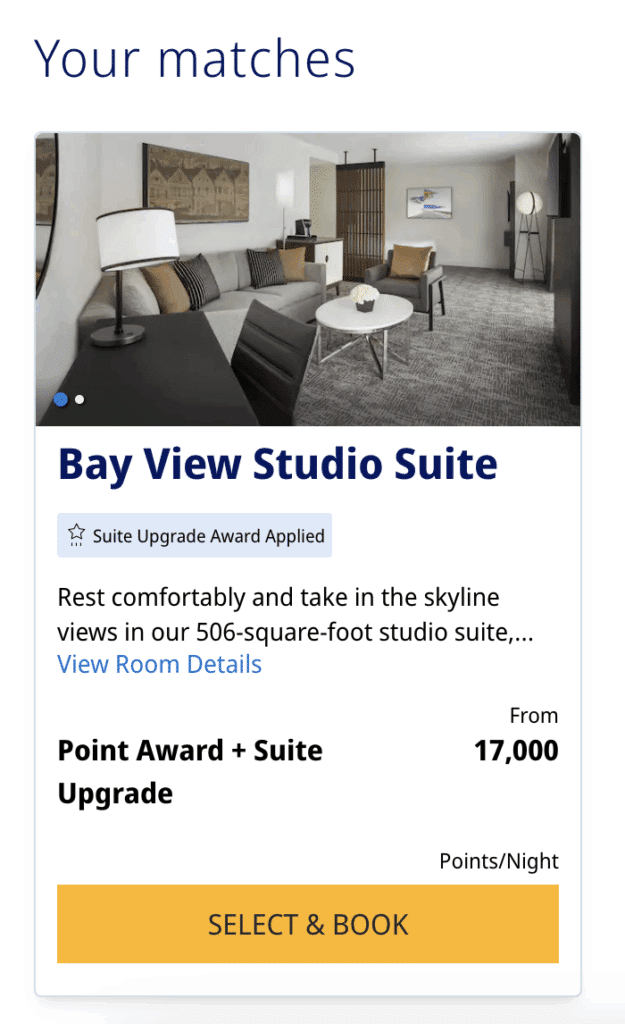Open the View Room Details link
This screenshot has width=625, height=1024.
[160, 665]
